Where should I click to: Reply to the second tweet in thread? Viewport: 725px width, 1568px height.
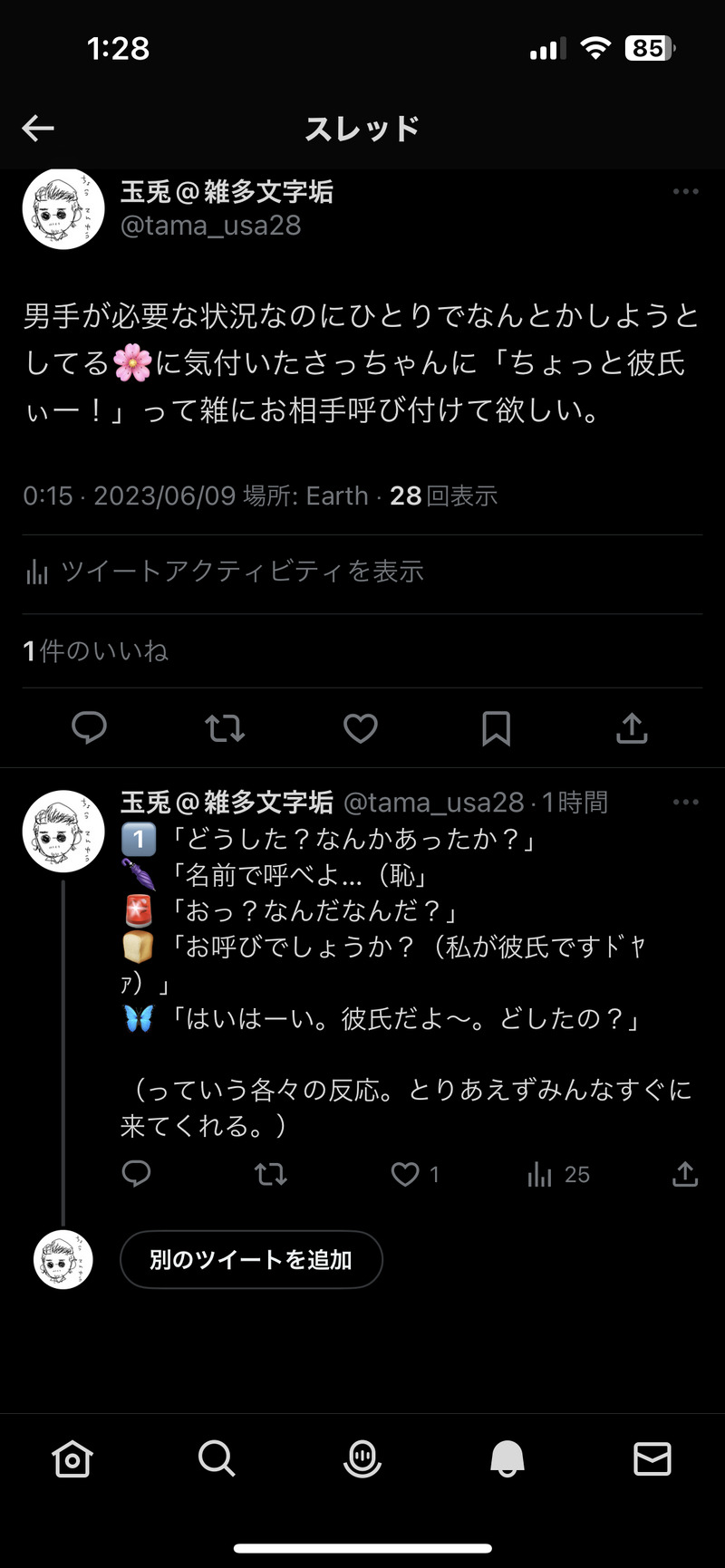pyautogui.click(x=136, y=1174)
